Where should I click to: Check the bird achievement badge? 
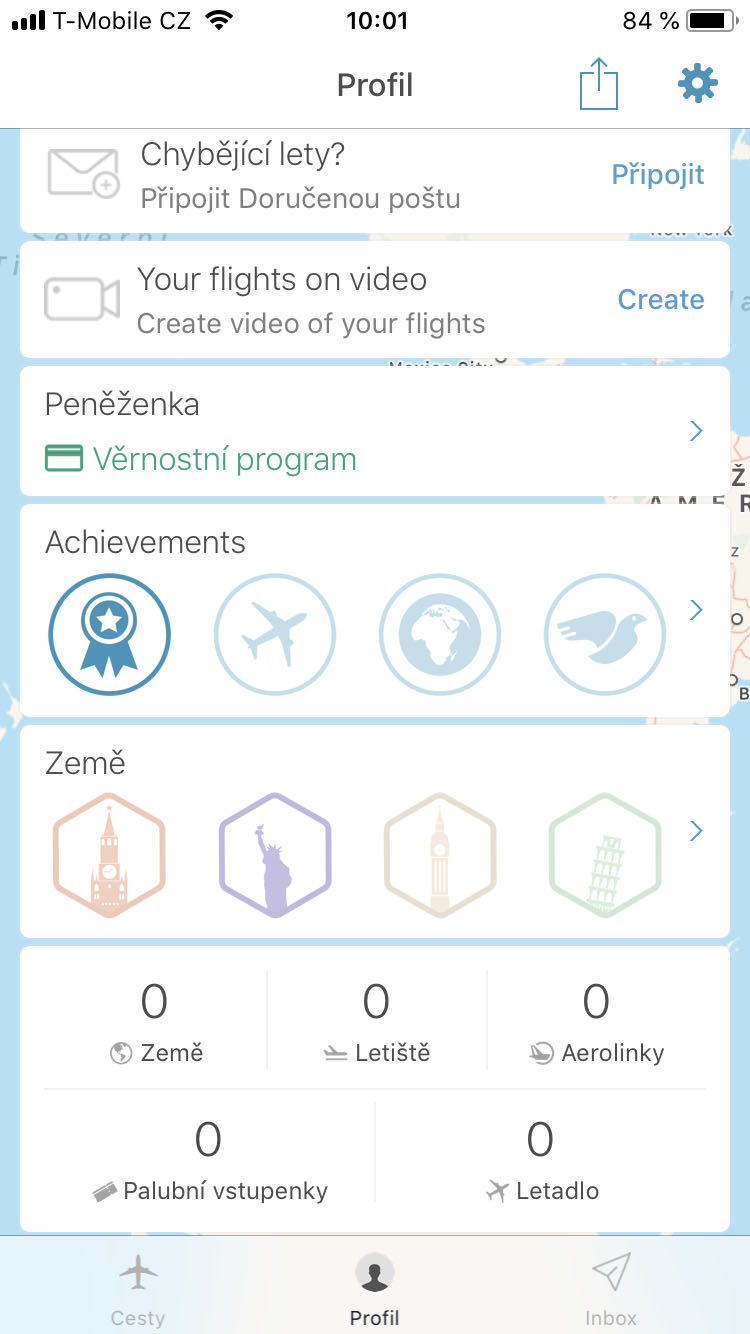pos(605,634)
